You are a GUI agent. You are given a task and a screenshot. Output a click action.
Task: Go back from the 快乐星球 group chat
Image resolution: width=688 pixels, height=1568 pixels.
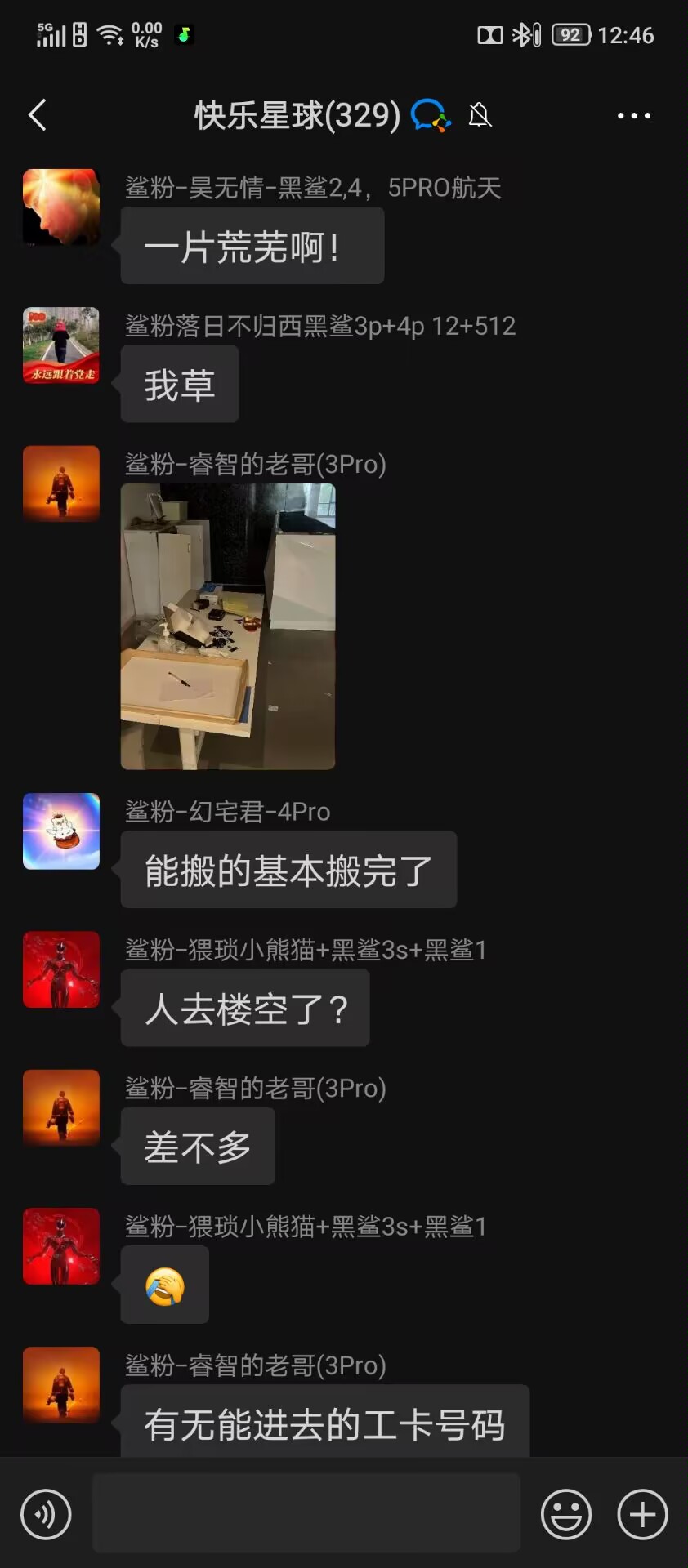pyautogui.click(x=38, y=115)
